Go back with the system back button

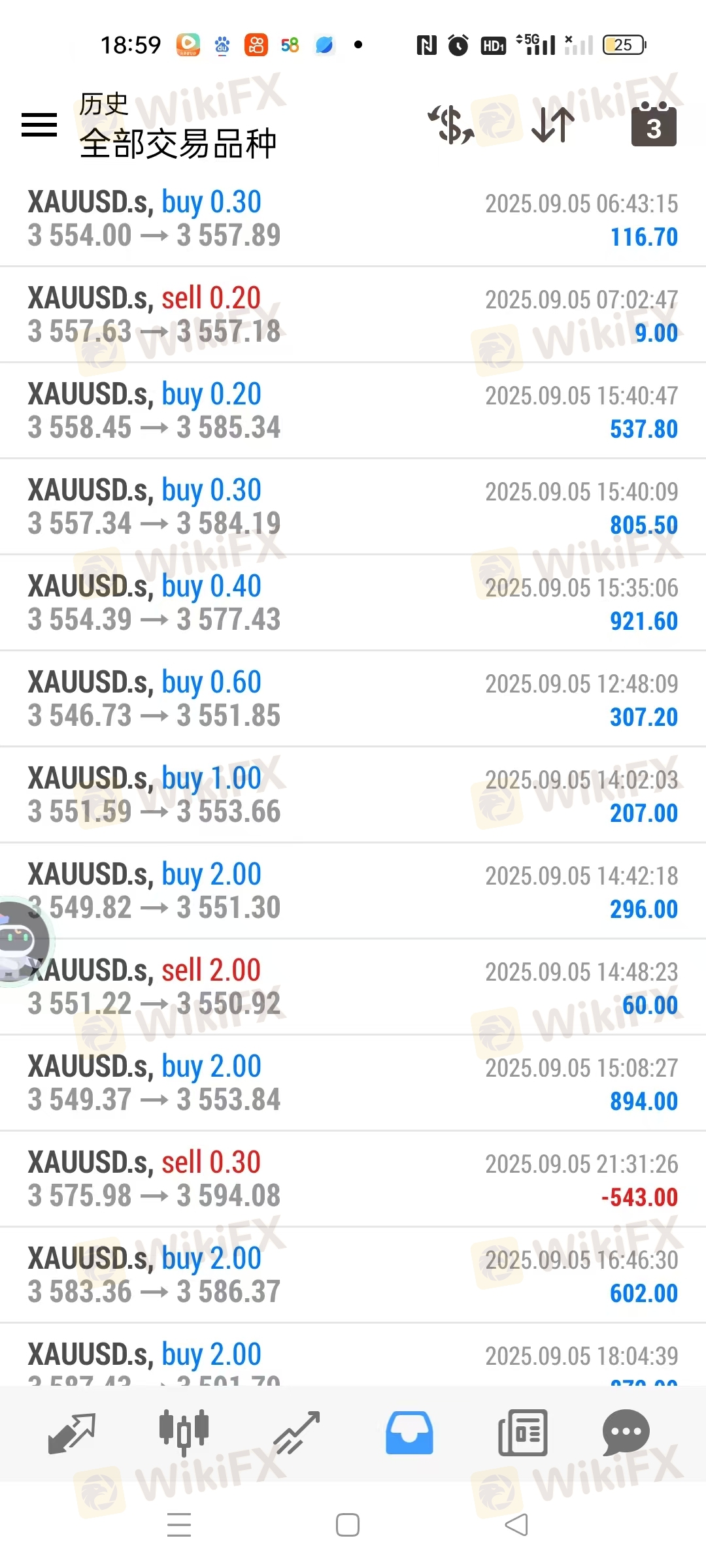pos(516,1525)
